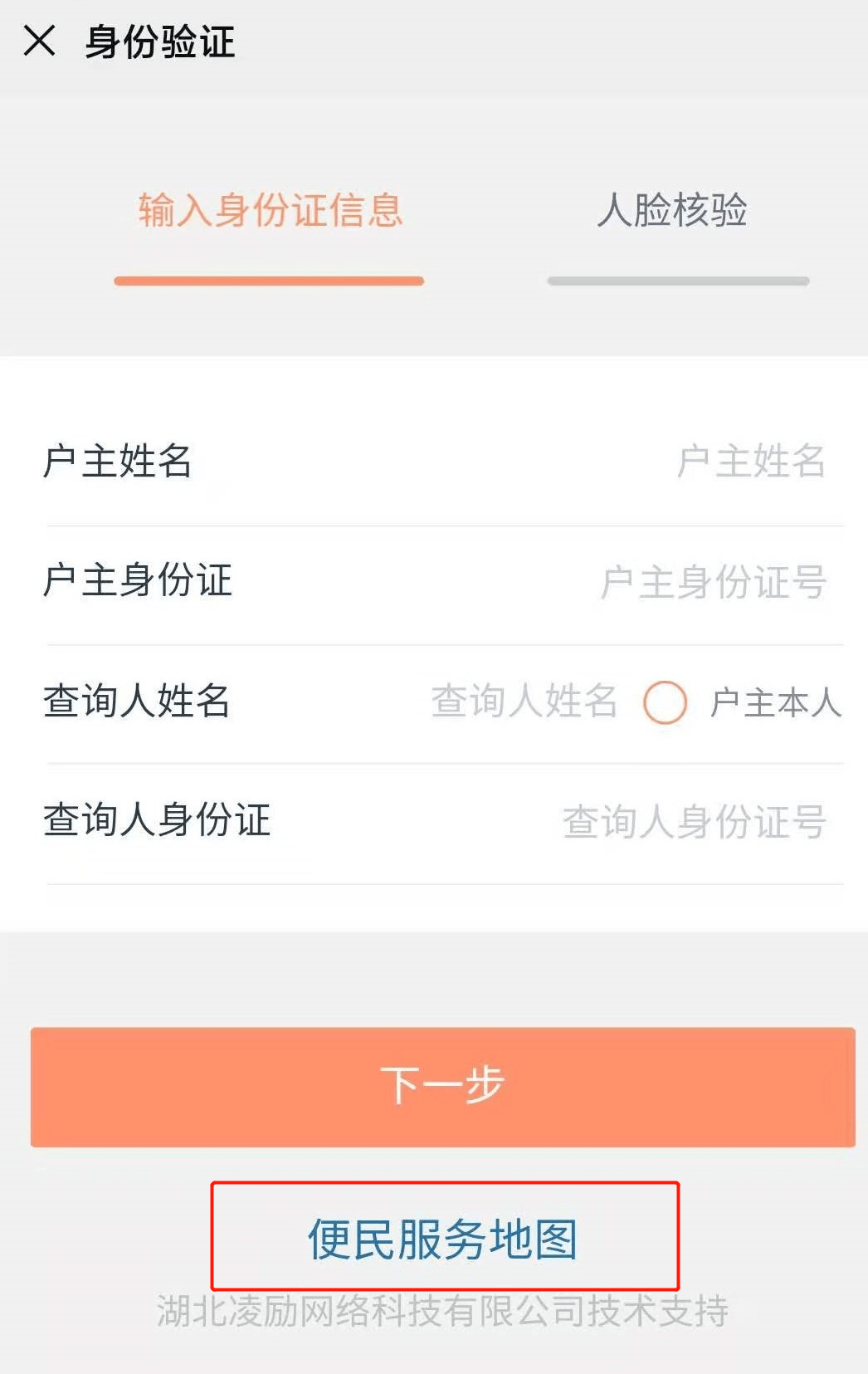Tap the gray 人脸核验 progress bar
This screenshot has width=868, height=1374.
677,282
